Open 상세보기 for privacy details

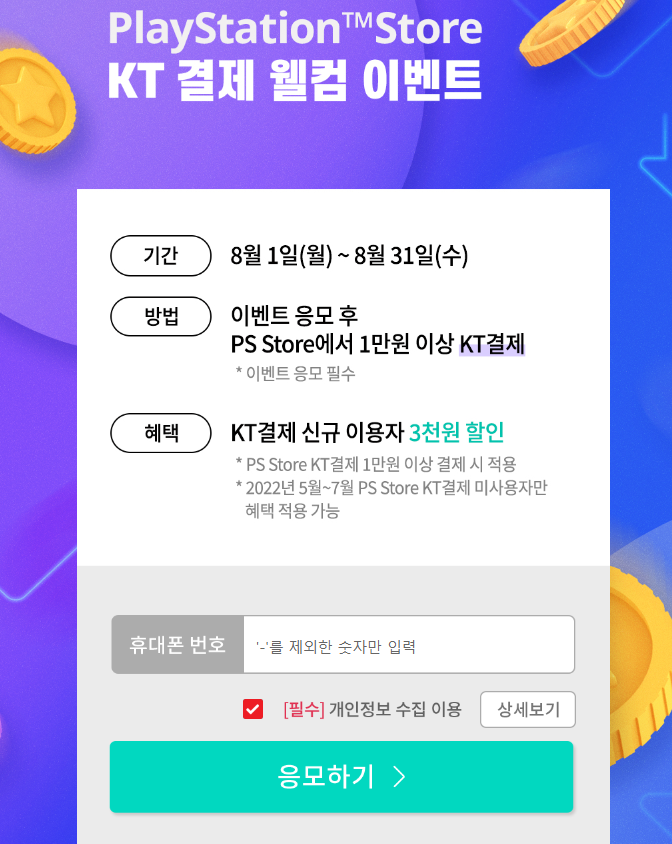[527, 710]
